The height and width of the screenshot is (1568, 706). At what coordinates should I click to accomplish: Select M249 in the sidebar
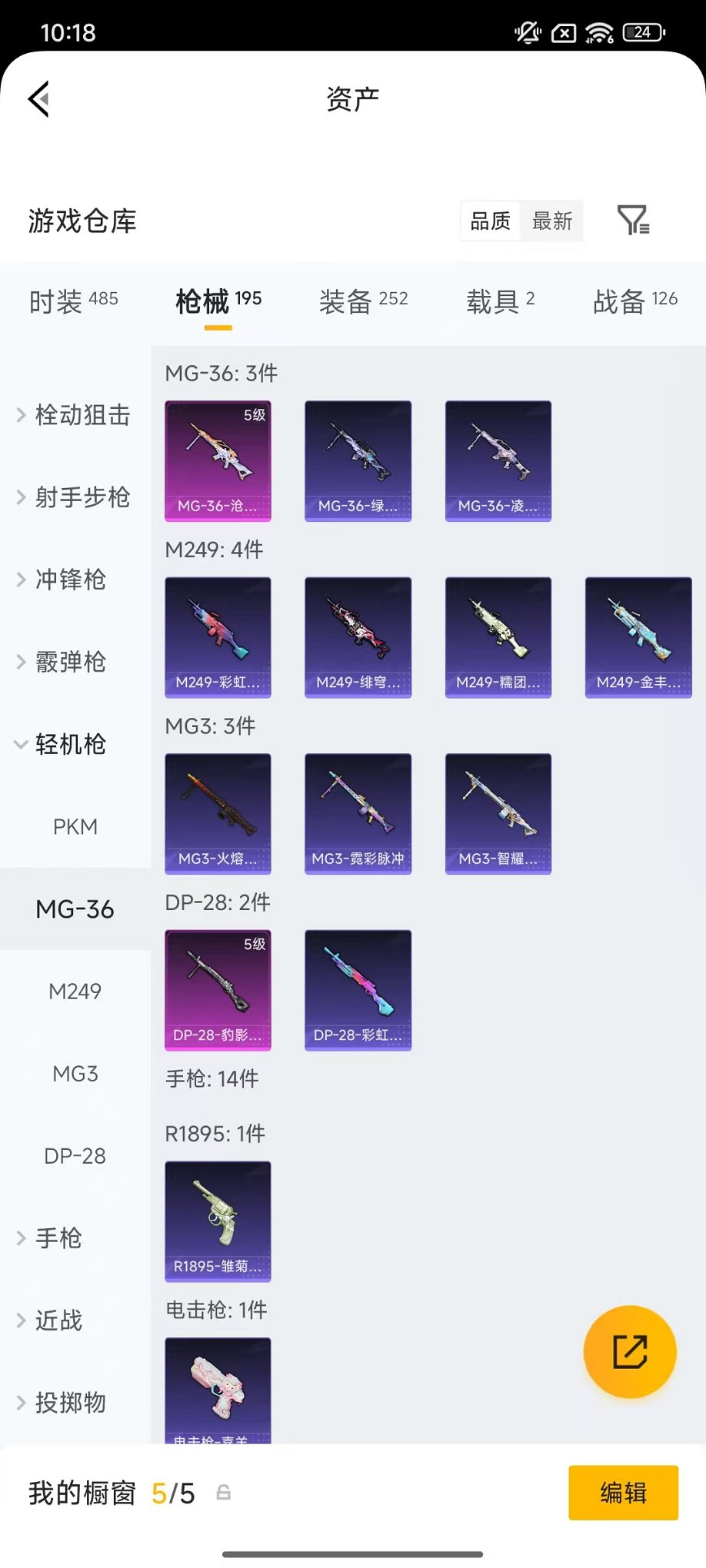pyautogui.click(x=75, y=991)
